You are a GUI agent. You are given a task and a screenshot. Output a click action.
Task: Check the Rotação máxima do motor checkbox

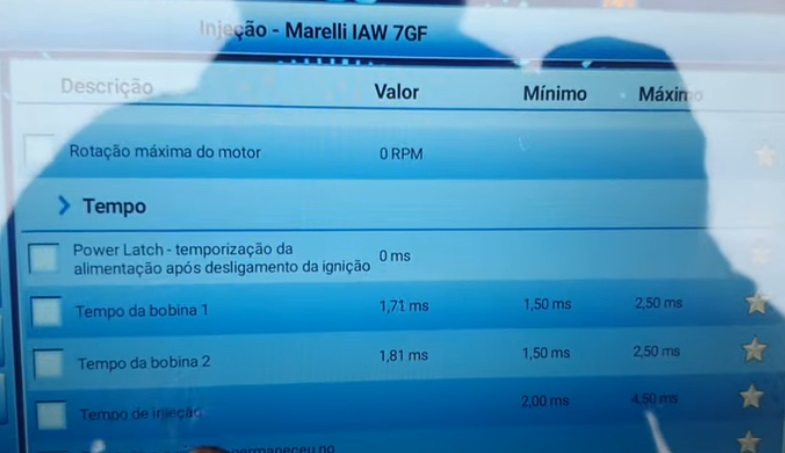(x=40, y=151)
